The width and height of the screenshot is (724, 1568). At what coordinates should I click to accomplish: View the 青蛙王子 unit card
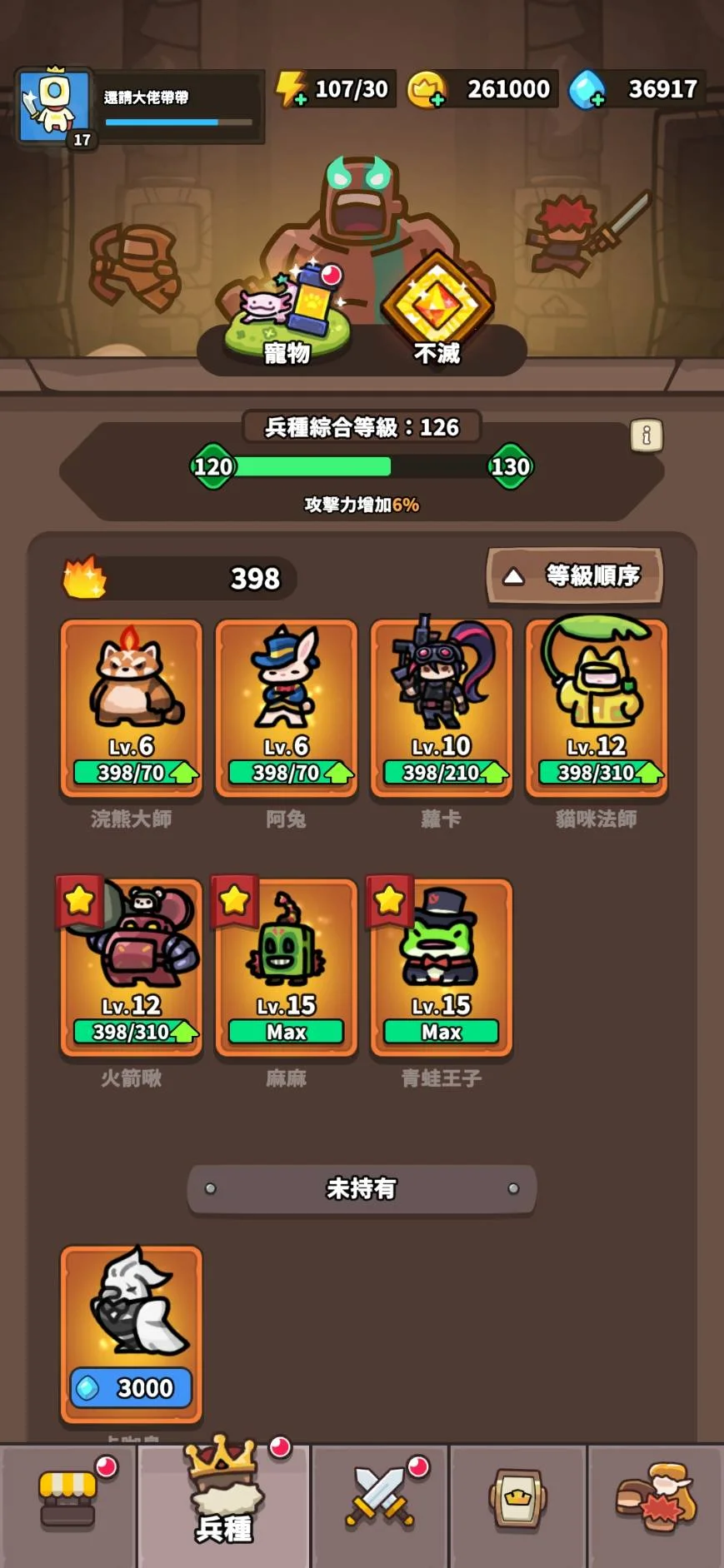point(441,968)
